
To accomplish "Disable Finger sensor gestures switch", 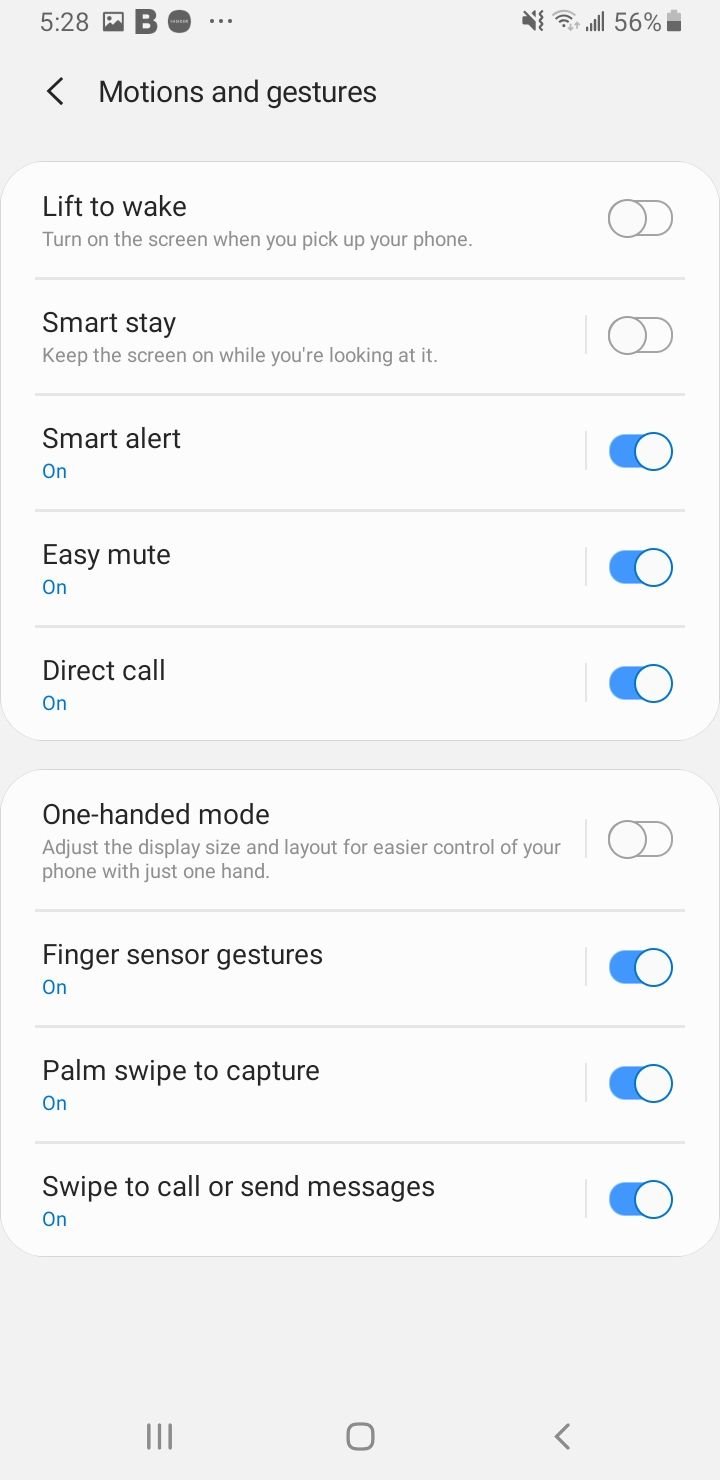I will coord(640,967).
